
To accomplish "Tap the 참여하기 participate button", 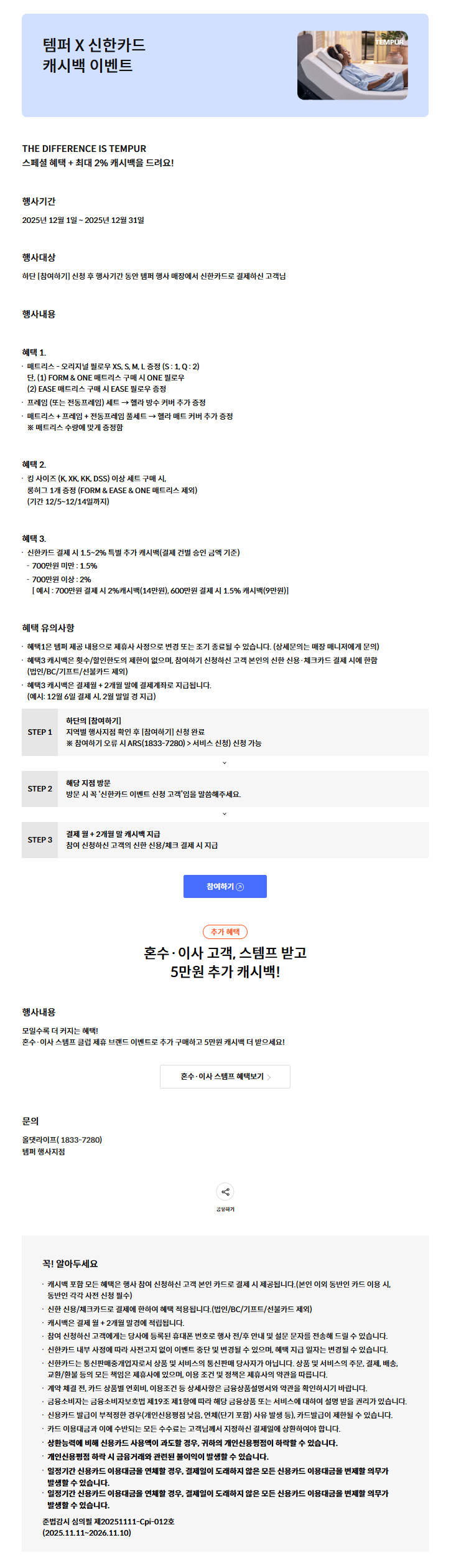I will [225, 886].
